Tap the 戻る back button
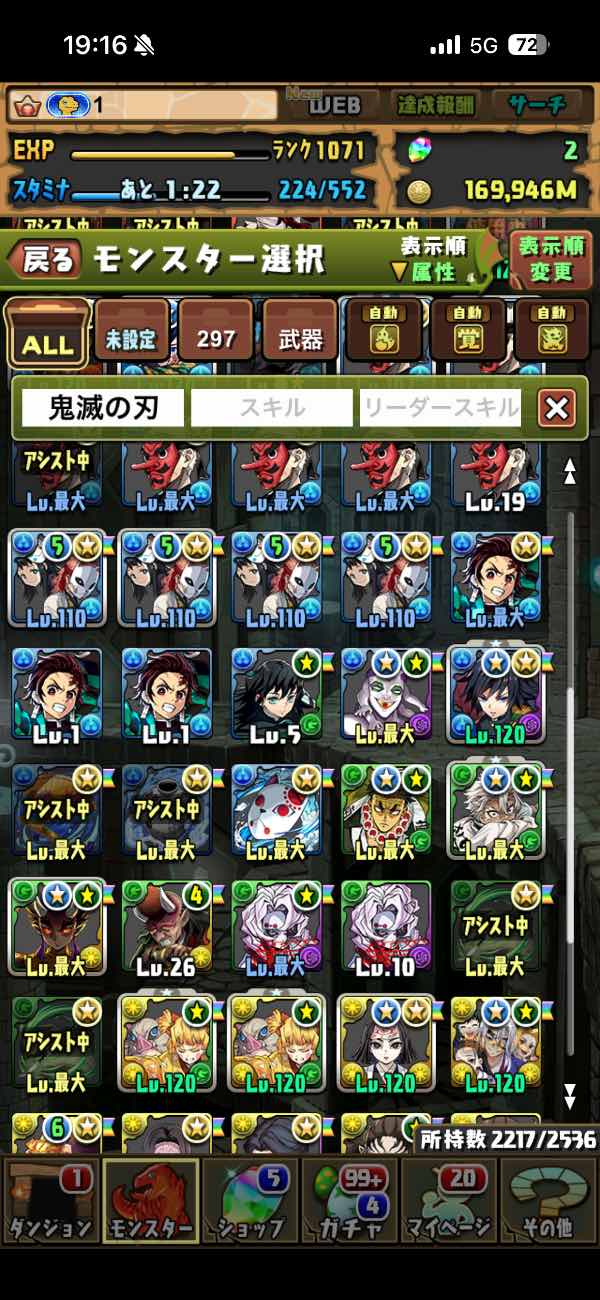This screenshot has width=600, height=1300. (x=45, y=260)
